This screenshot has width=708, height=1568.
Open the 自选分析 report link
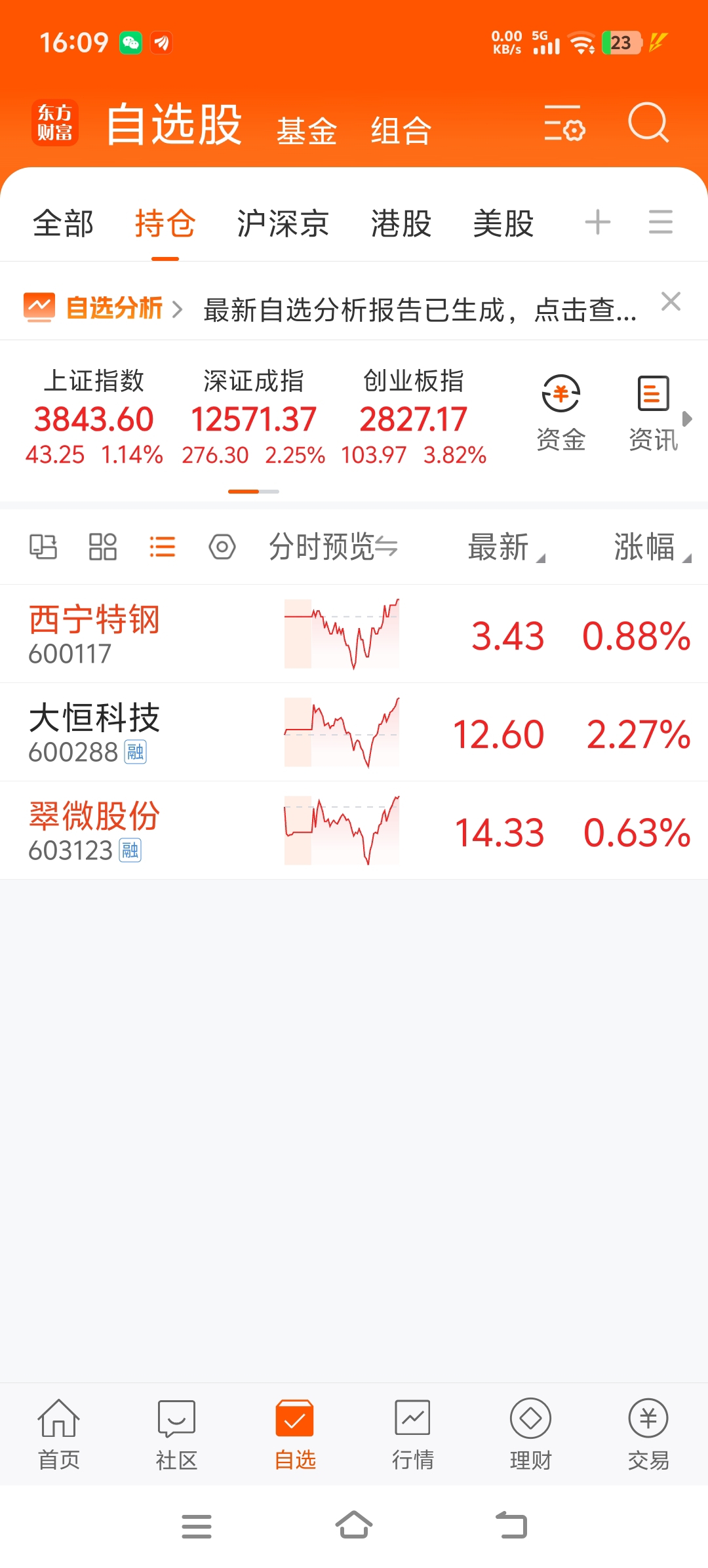pos(104,308)
